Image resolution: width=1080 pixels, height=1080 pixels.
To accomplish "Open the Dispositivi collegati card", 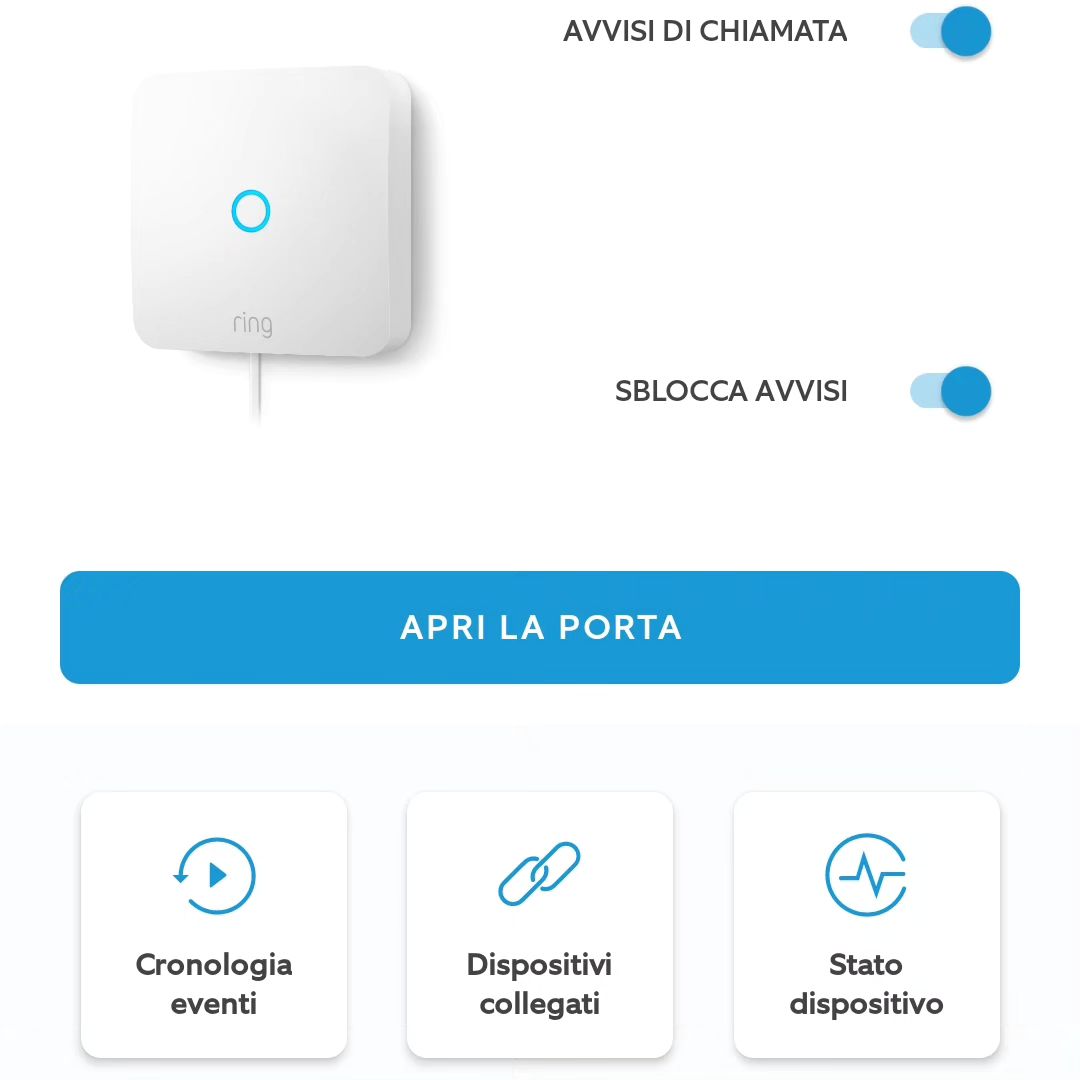I will tap(540, 925).
